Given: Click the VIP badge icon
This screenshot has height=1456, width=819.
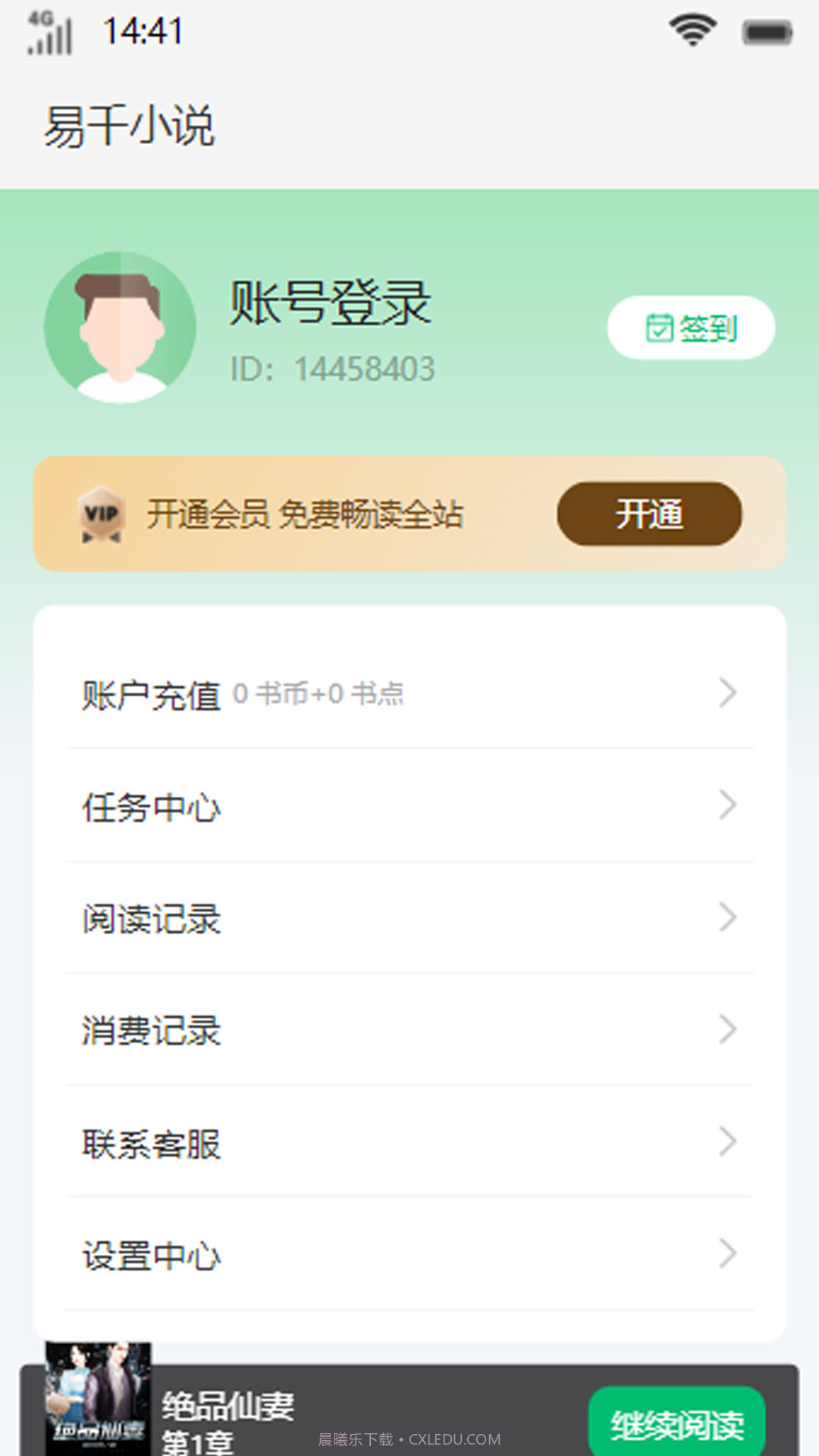Looking at the screenshot, I should click(101, 515).
